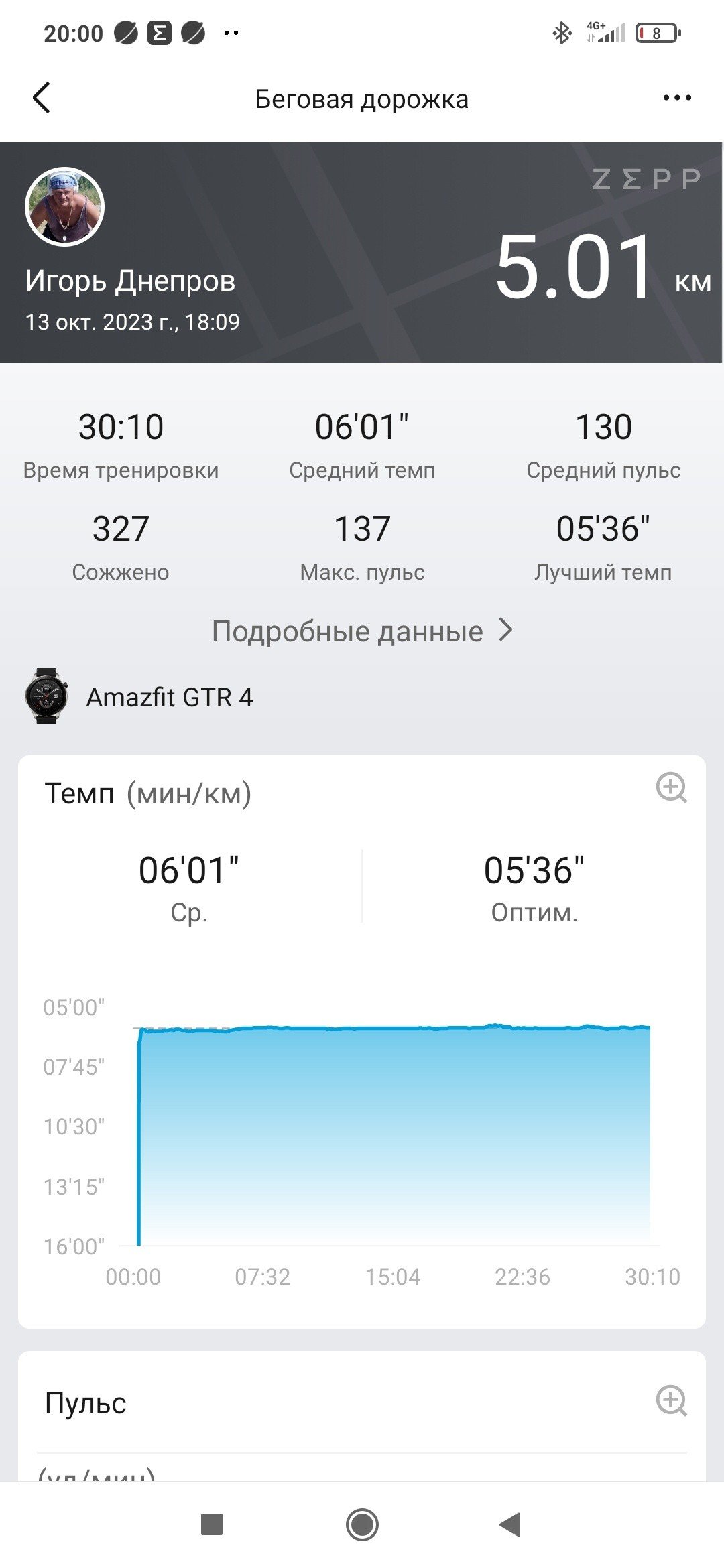Tap the system back triangle button
Viewport: 724px width, 1568px height.
tap(510, 1524)
